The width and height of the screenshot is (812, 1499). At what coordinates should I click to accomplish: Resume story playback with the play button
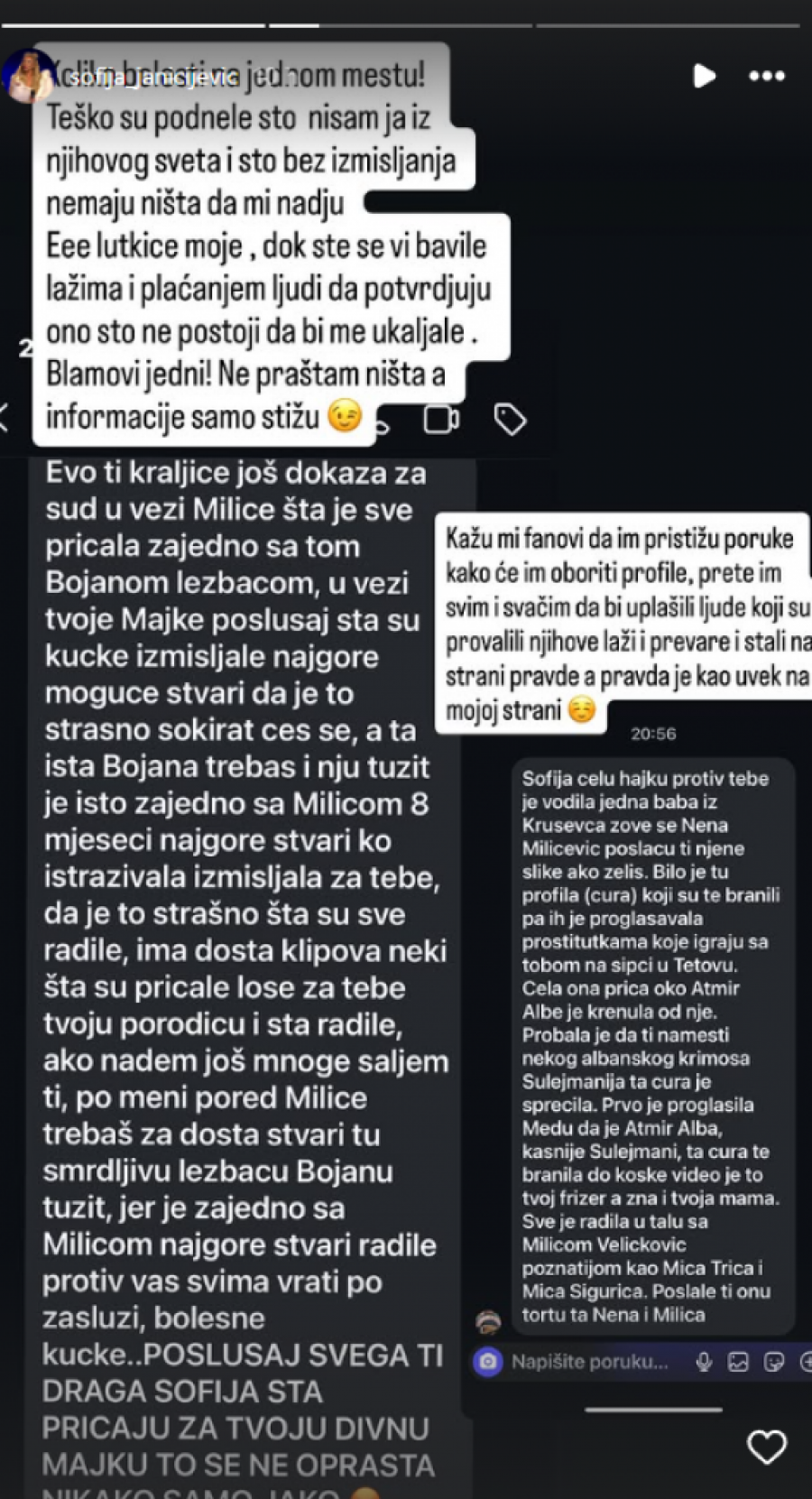tap(704, 76)
